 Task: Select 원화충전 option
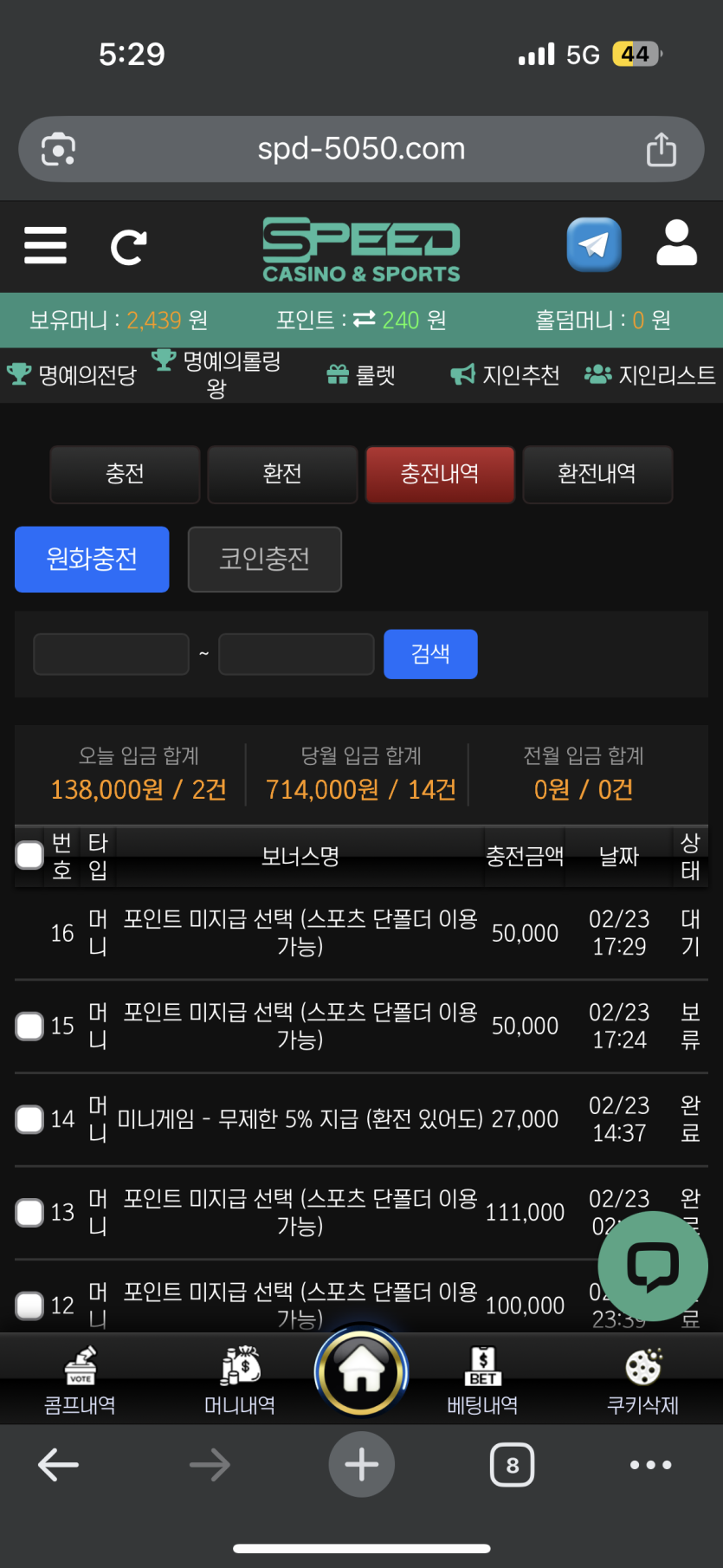(x=92, y=559)
